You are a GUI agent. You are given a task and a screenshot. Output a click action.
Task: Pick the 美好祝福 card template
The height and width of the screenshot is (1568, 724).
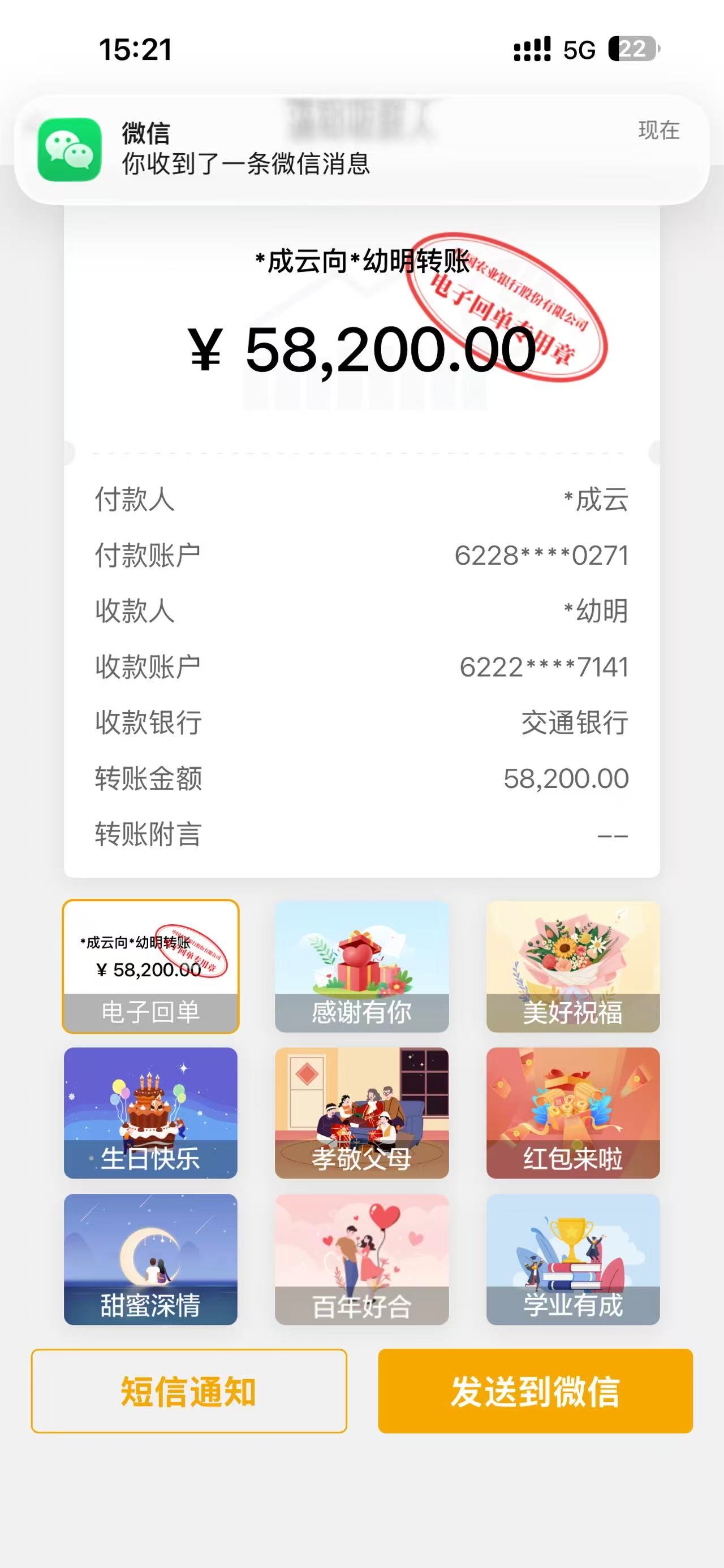[572, 966]
